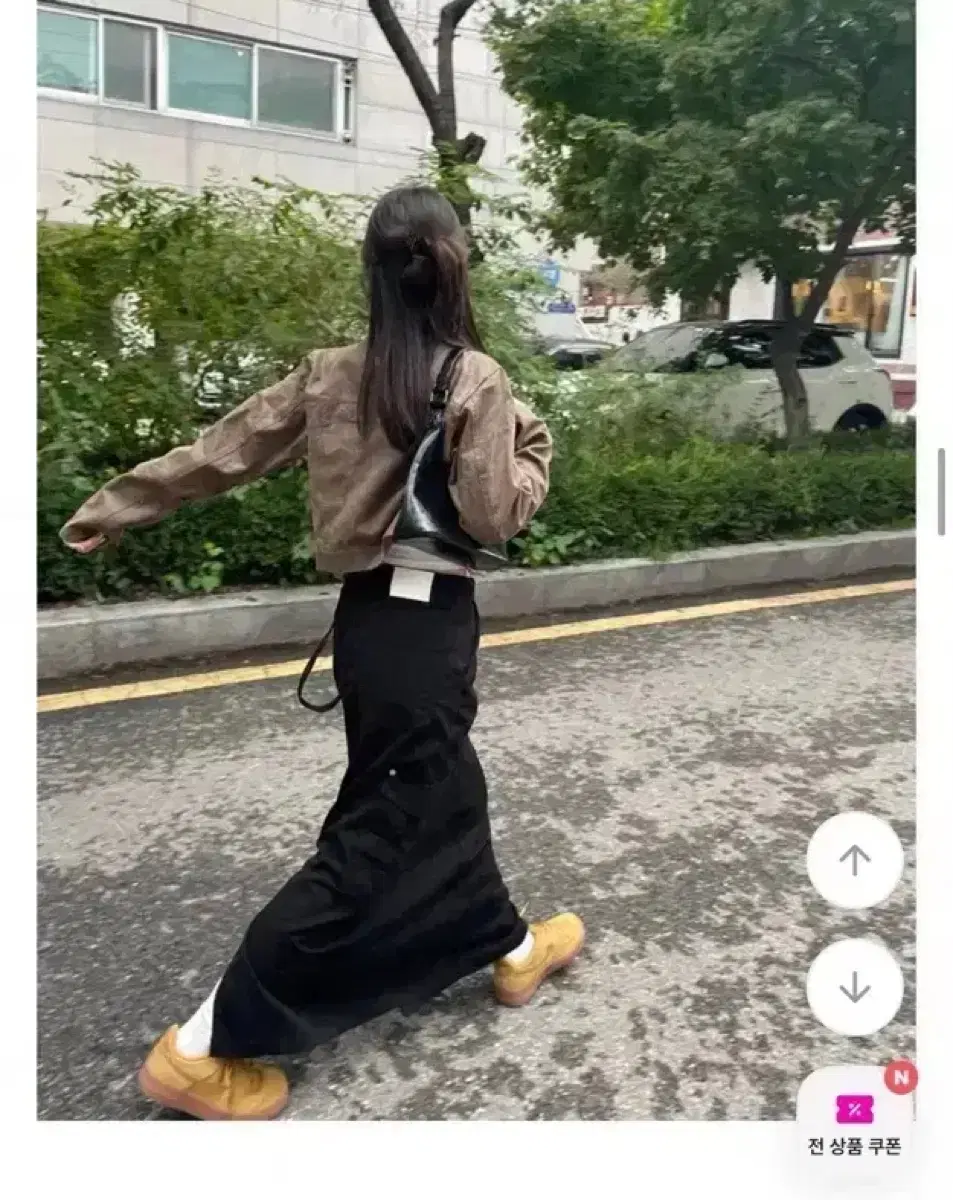Tap the circular scroll-to-bottom control
This screenshot has height=1200, width=953.
pyautogui.click(x=853, y=988)
